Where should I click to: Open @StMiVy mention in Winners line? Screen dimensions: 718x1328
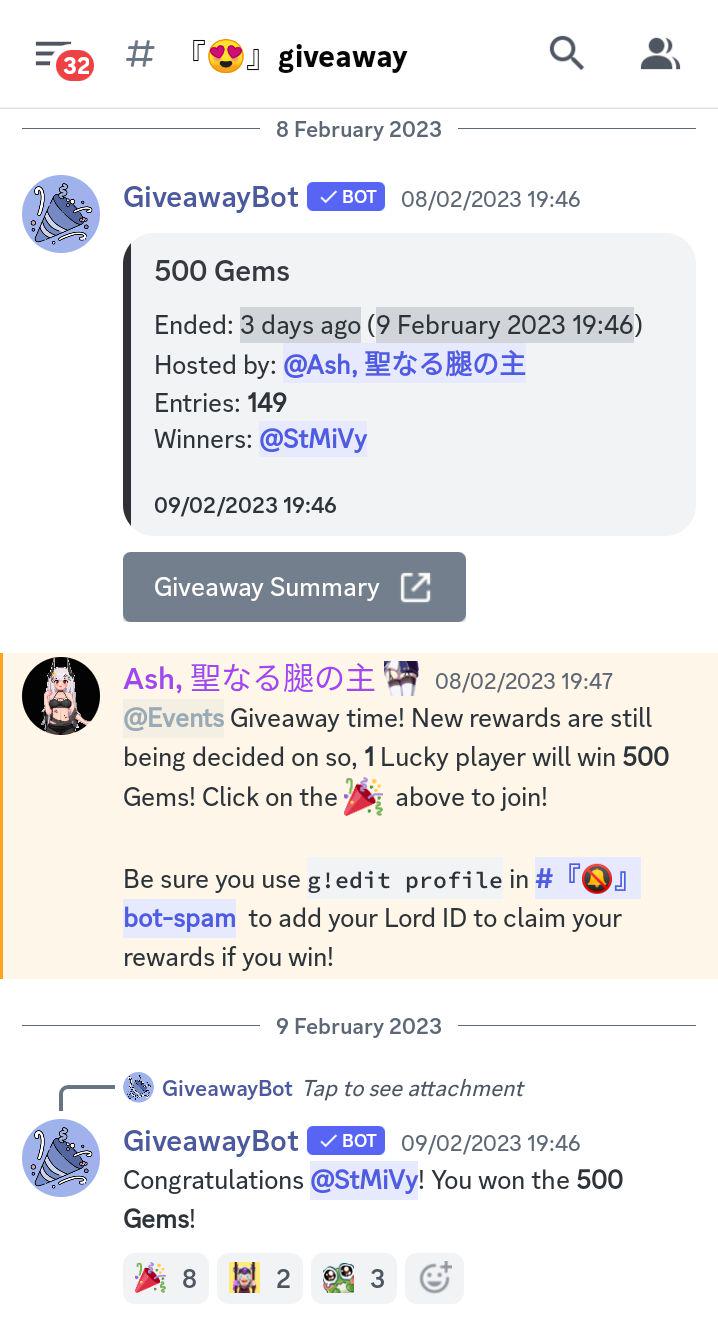click(x=313, y=439)
